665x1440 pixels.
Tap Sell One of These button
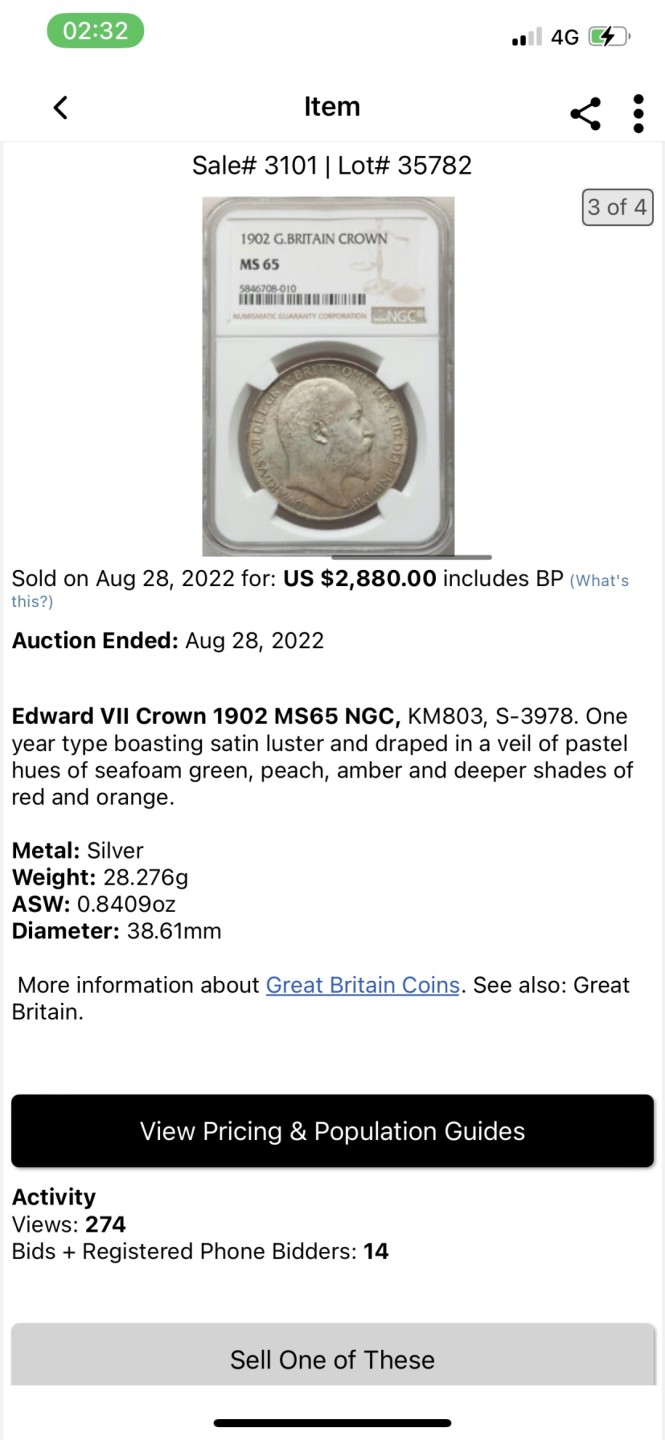click(332, 1358)
